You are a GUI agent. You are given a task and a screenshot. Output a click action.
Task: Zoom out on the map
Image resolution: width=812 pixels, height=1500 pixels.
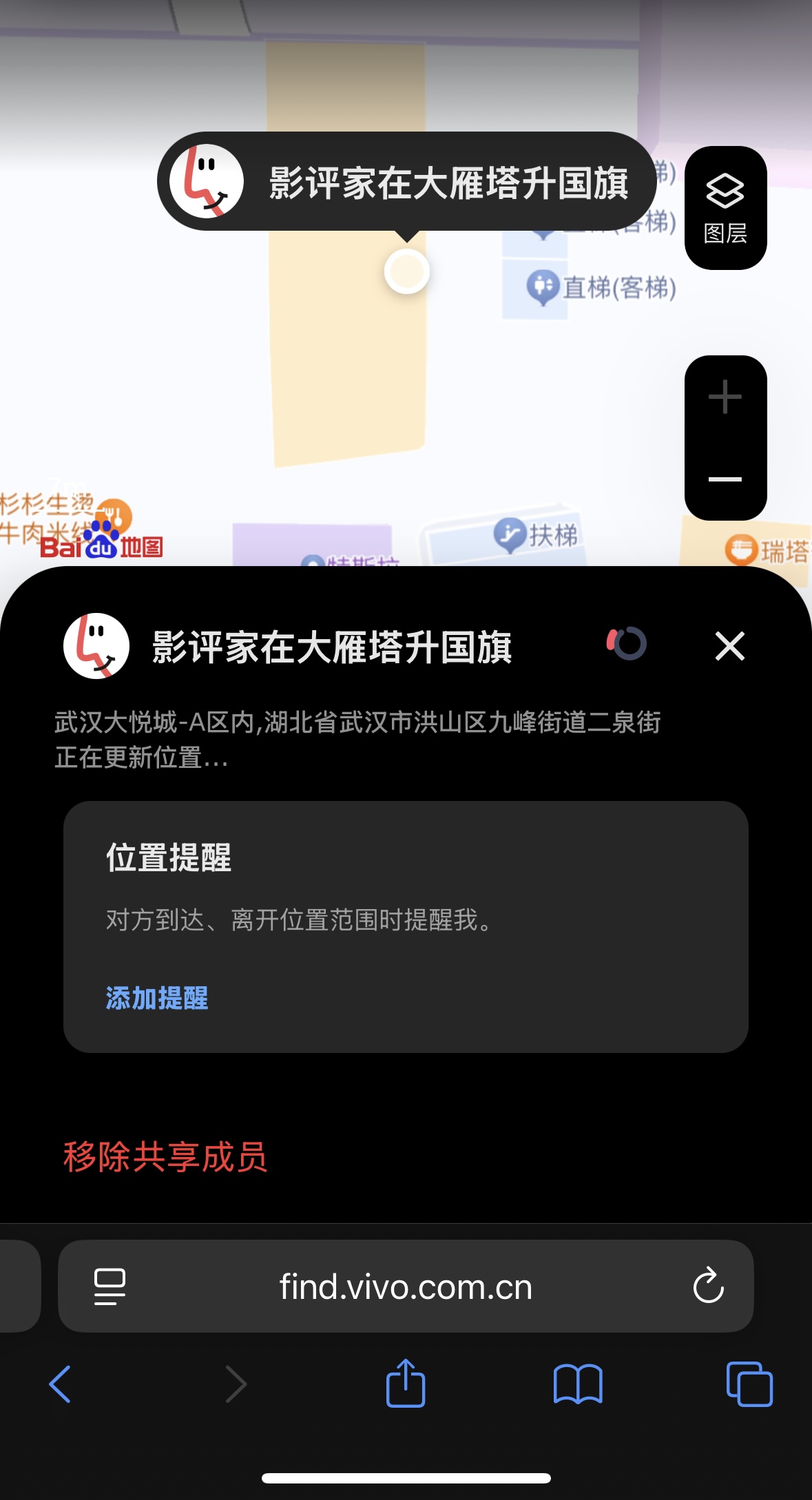click(725, 479)
